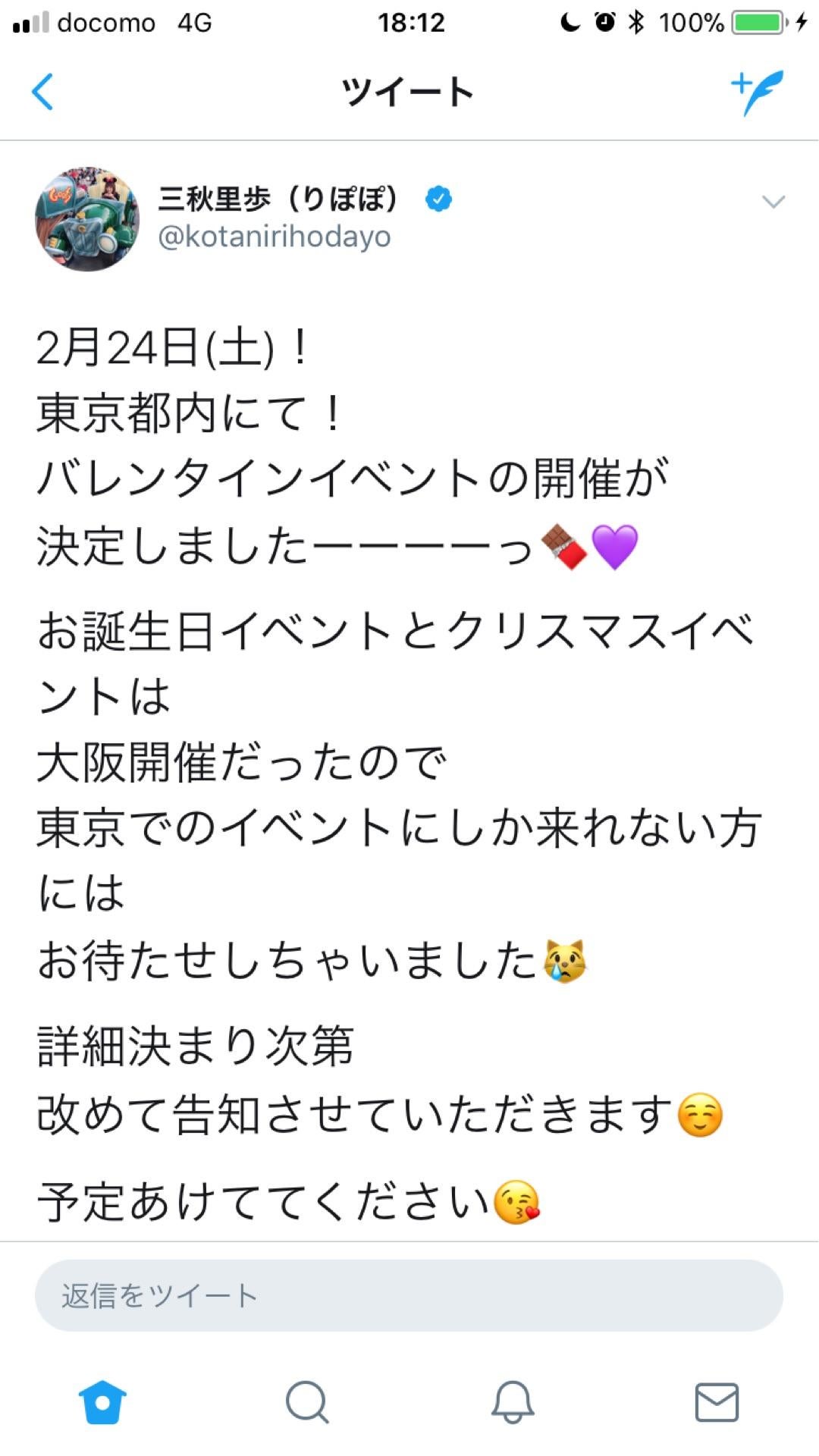
Task: Switch to the Search tab
Action: click(307, 1402)
